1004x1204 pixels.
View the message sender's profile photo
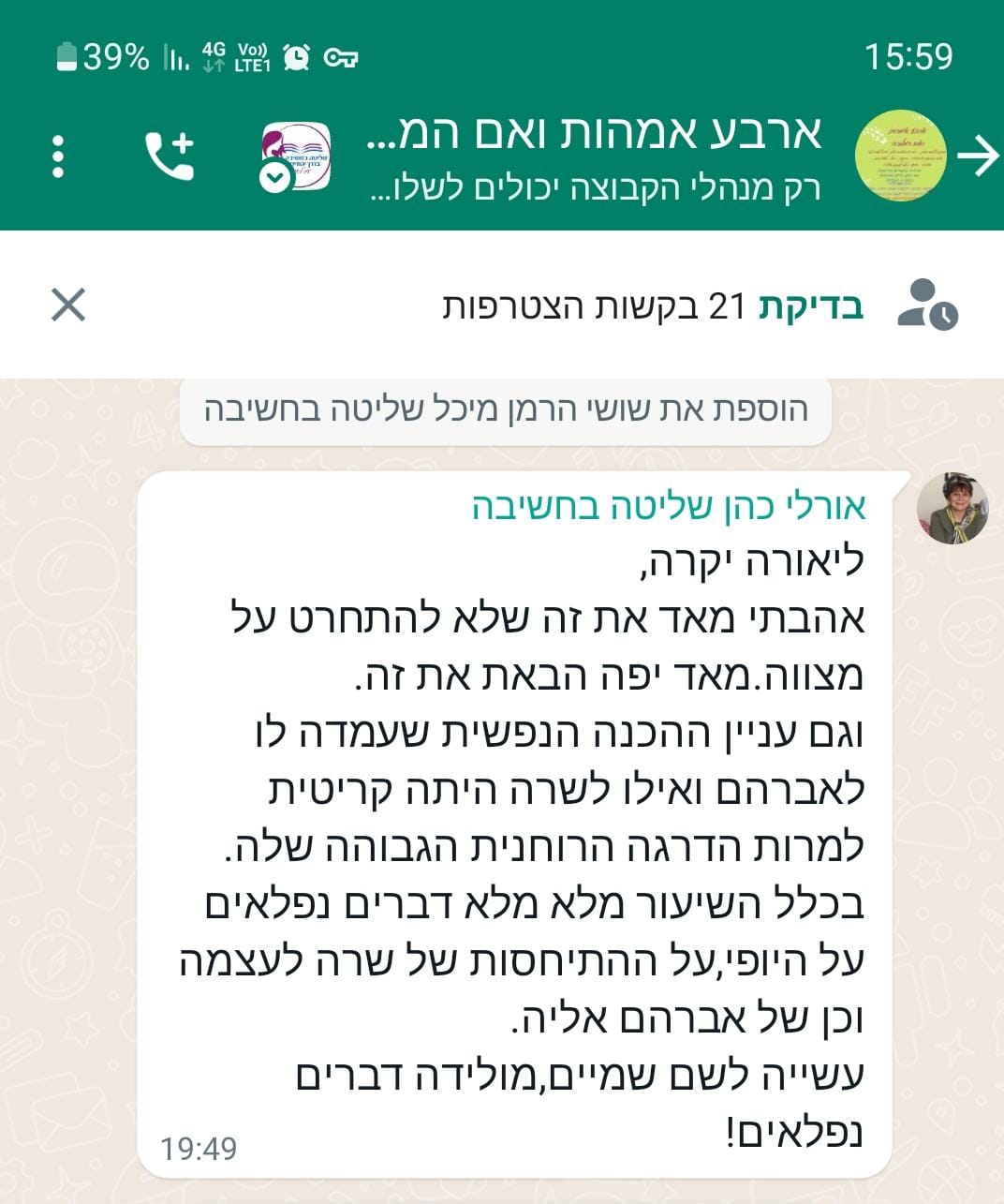[x=952, y=508]
